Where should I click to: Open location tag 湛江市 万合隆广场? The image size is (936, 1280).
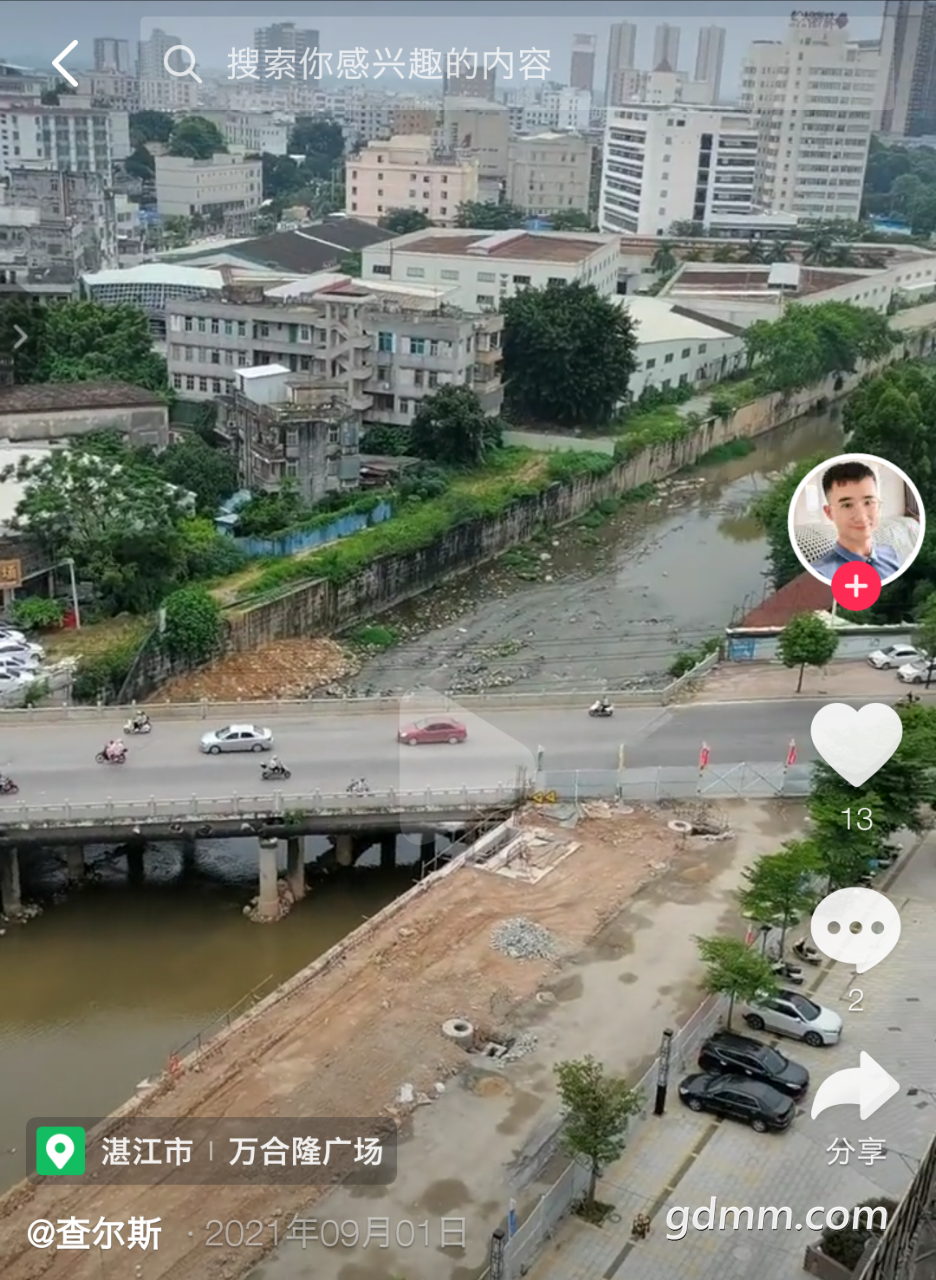click(x=212, y=1151)
